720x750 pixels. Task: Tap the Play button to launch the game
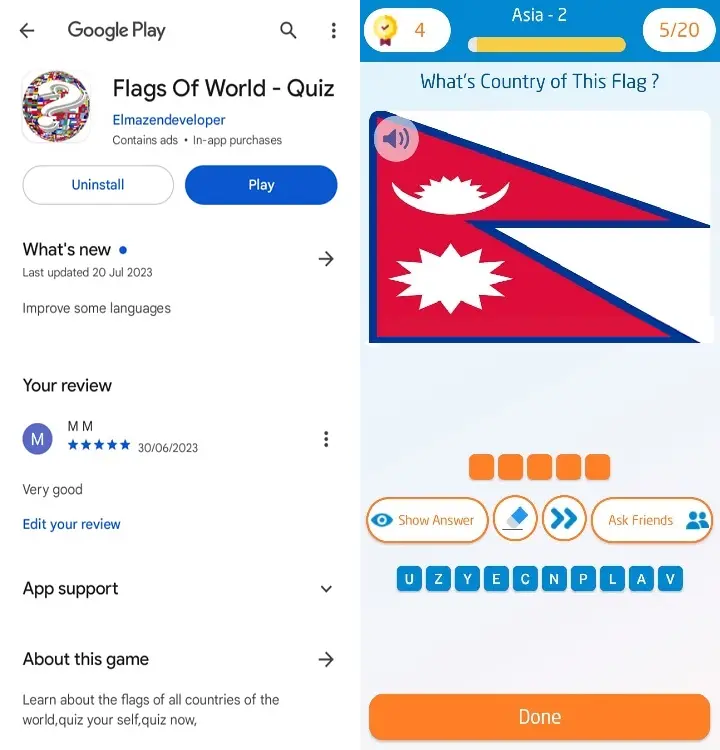(x=261, y=185)
